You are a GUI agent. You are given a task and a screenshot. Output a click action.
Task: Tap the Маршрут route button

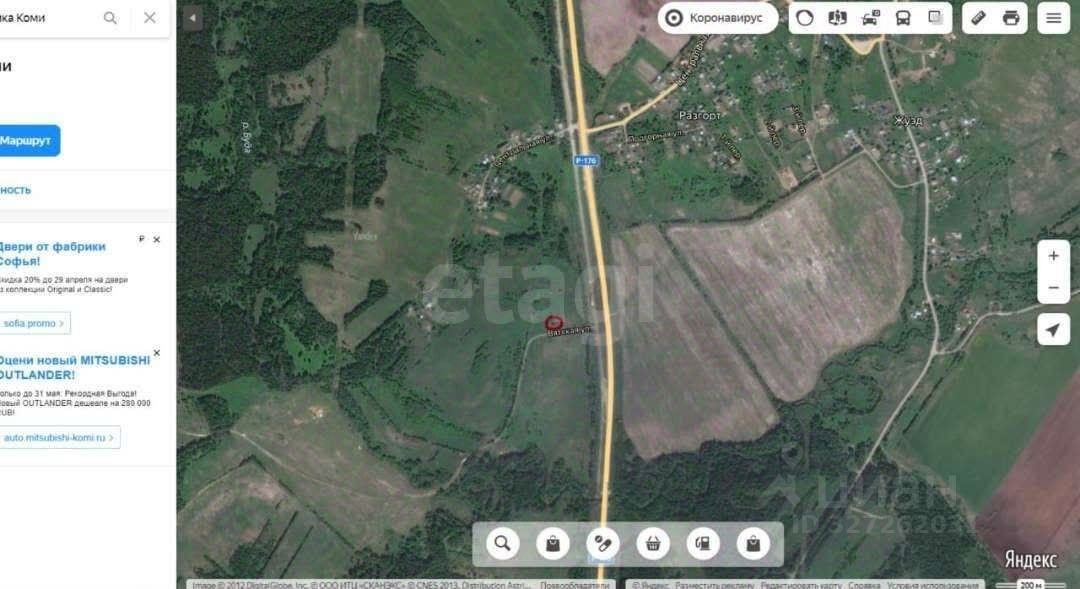click(28, 141)
